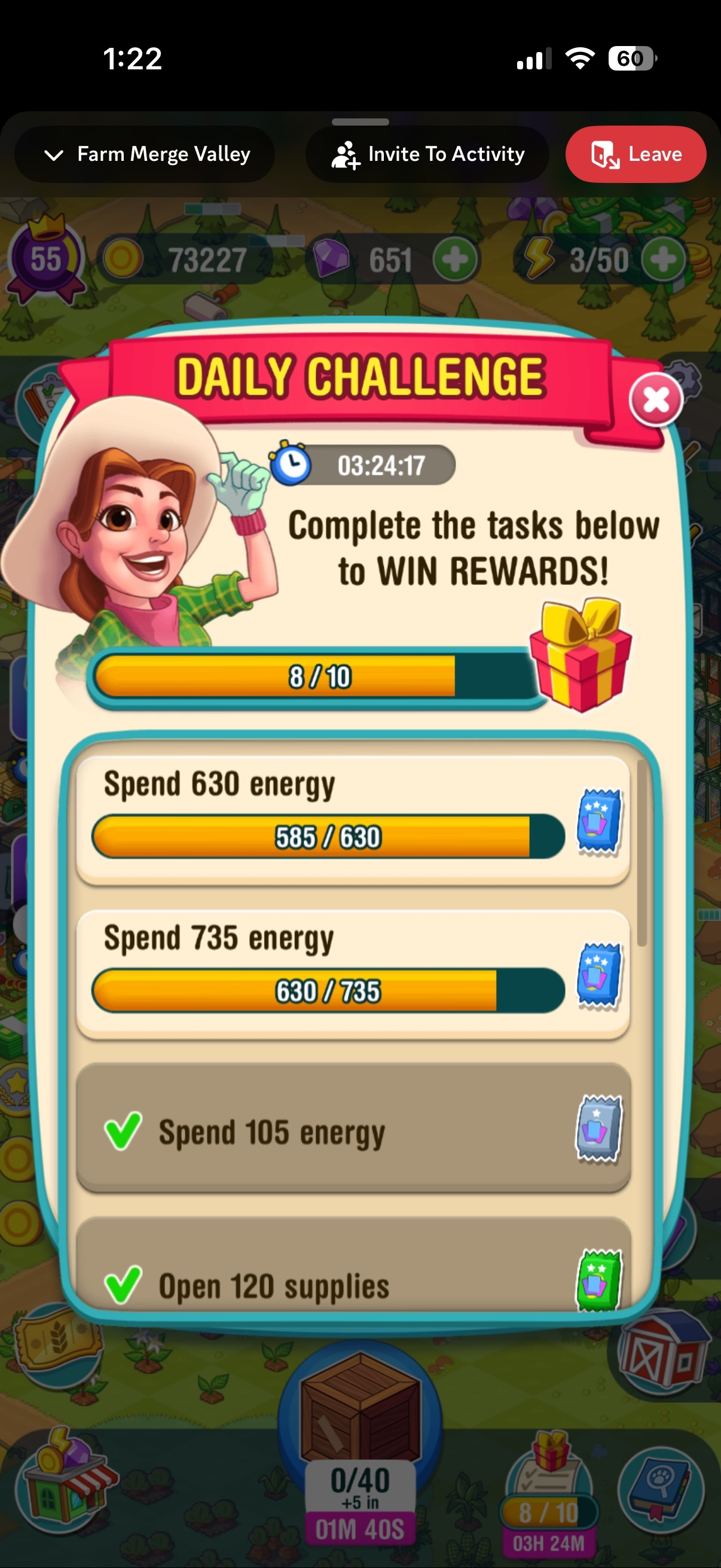Leave the activity
Screen dimensions: 721x1568
[x=636, y=154]
